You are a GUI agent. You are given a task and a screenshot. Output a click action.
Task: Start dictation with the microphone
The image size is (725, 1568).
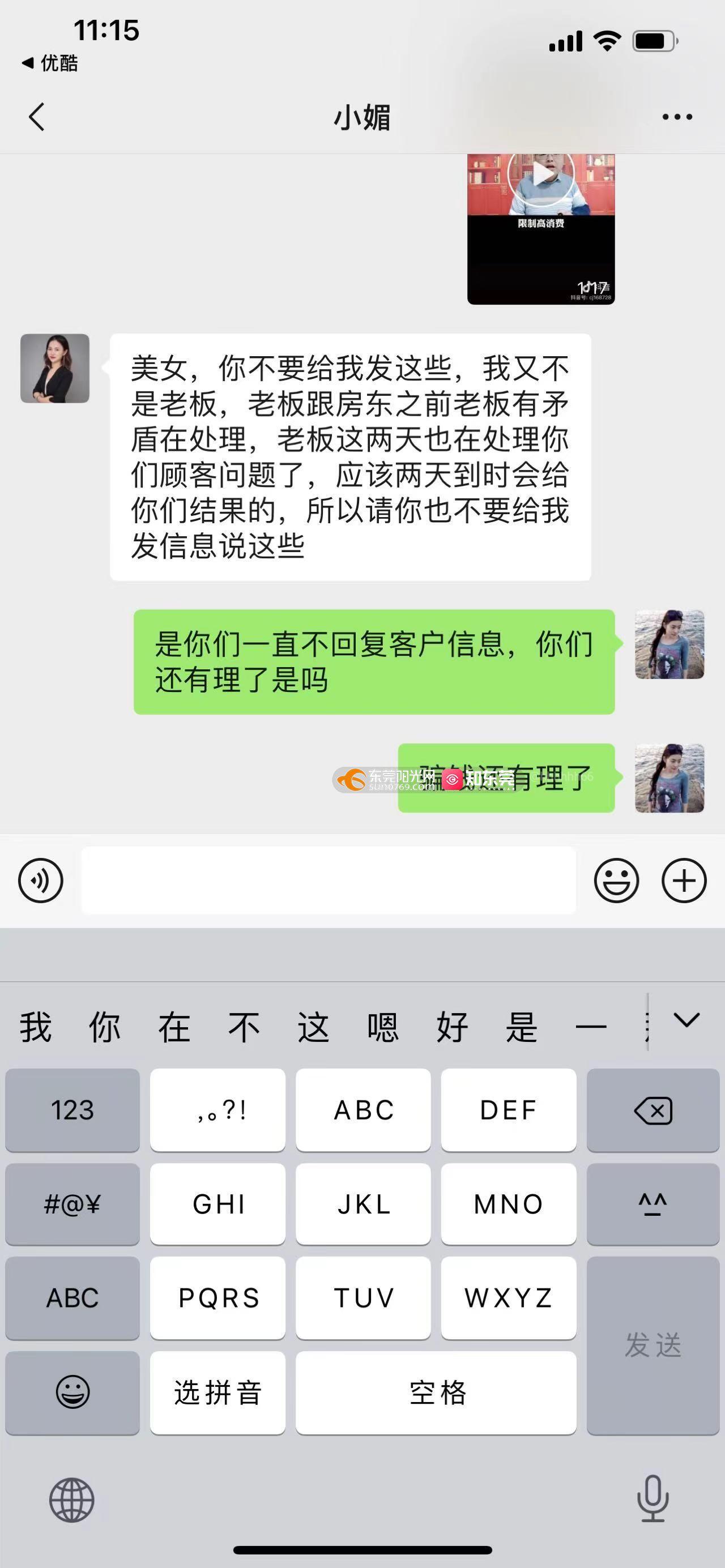point(652,1498)
